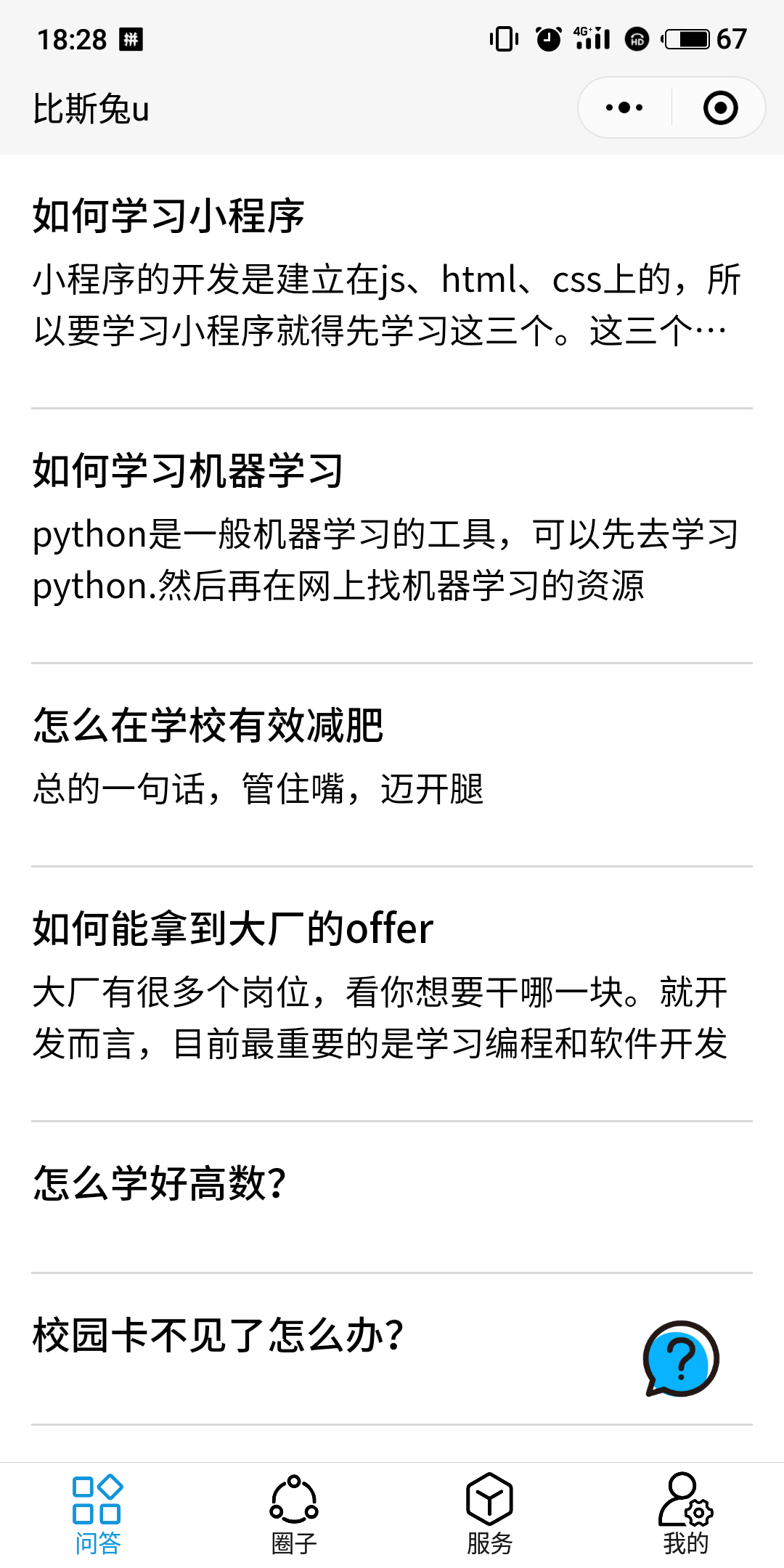
Task: Open the question 如何学习机器学习
Action: [x=187, y=471]
